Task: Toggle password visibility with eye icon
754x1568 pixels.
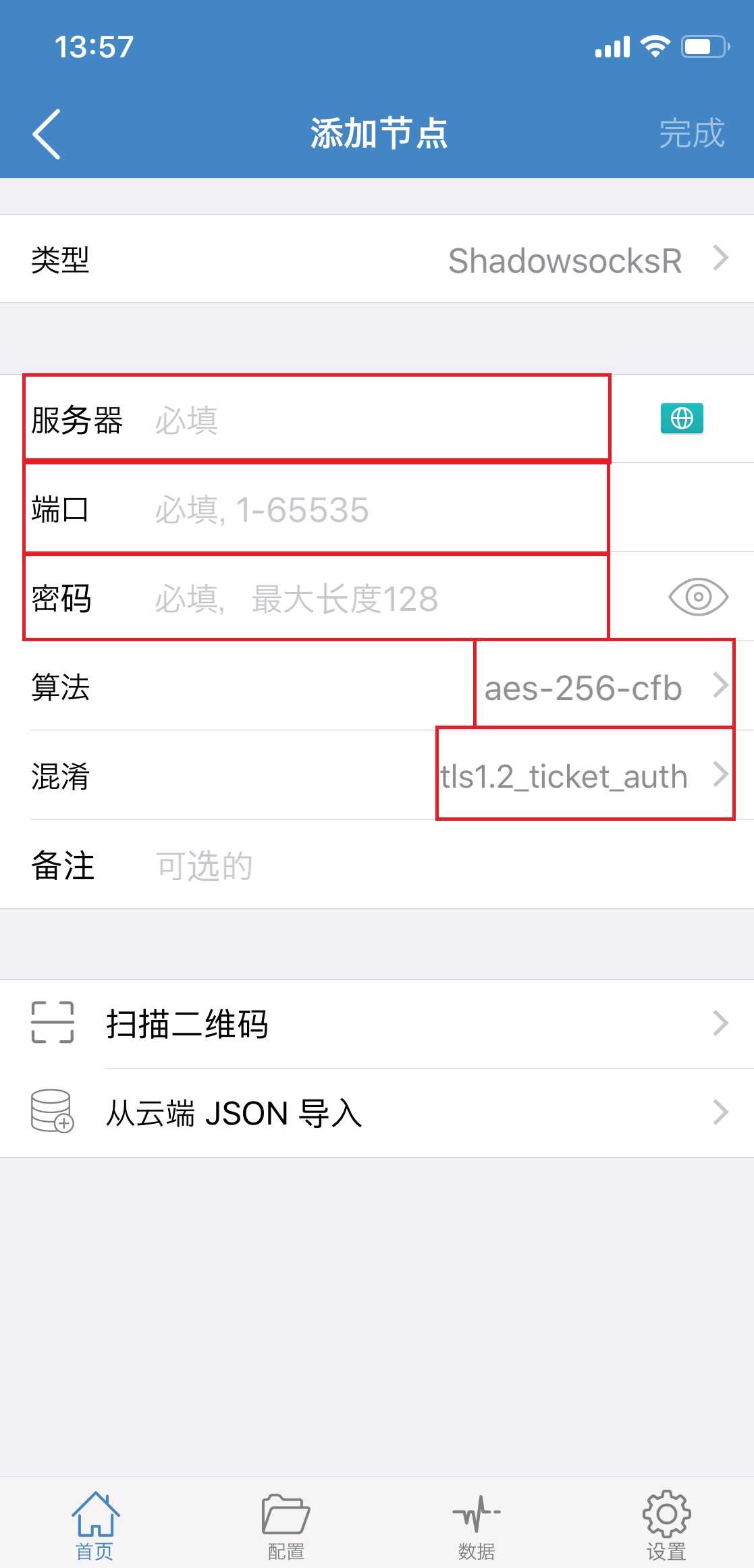Action: point(698,597)
